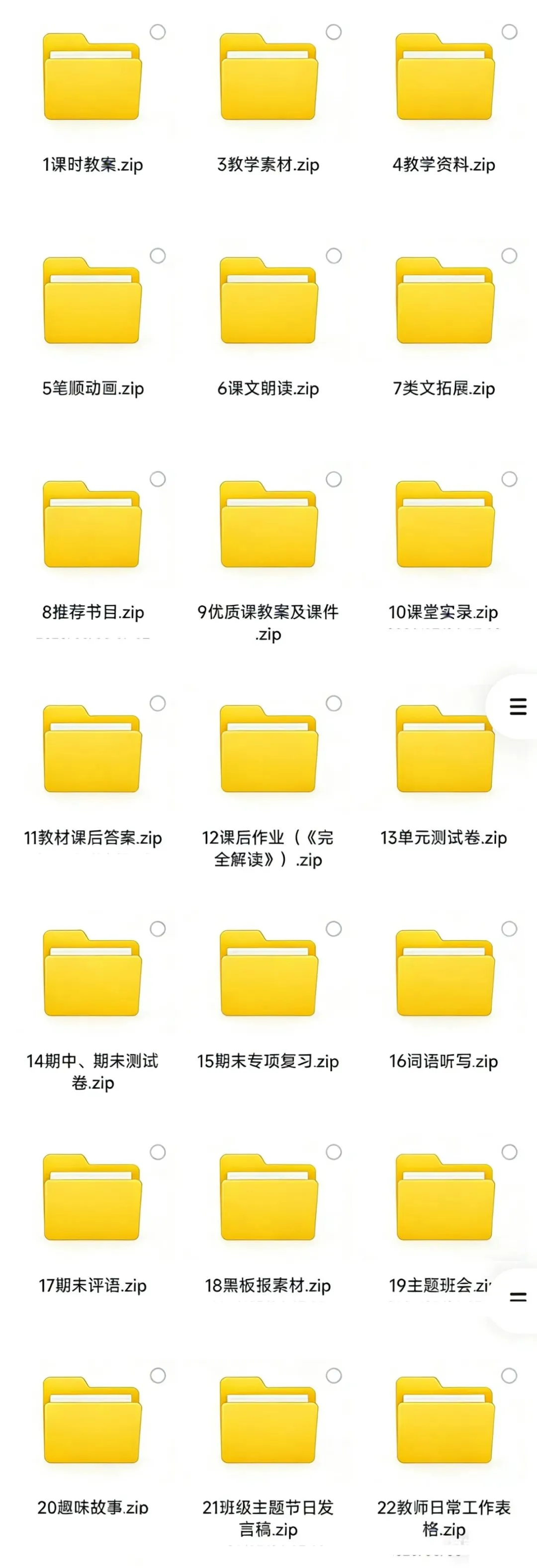Open 13单元测试卷.zip
Image resolution: width=537 pixels, height=1568 pixels.
point(444,749)
